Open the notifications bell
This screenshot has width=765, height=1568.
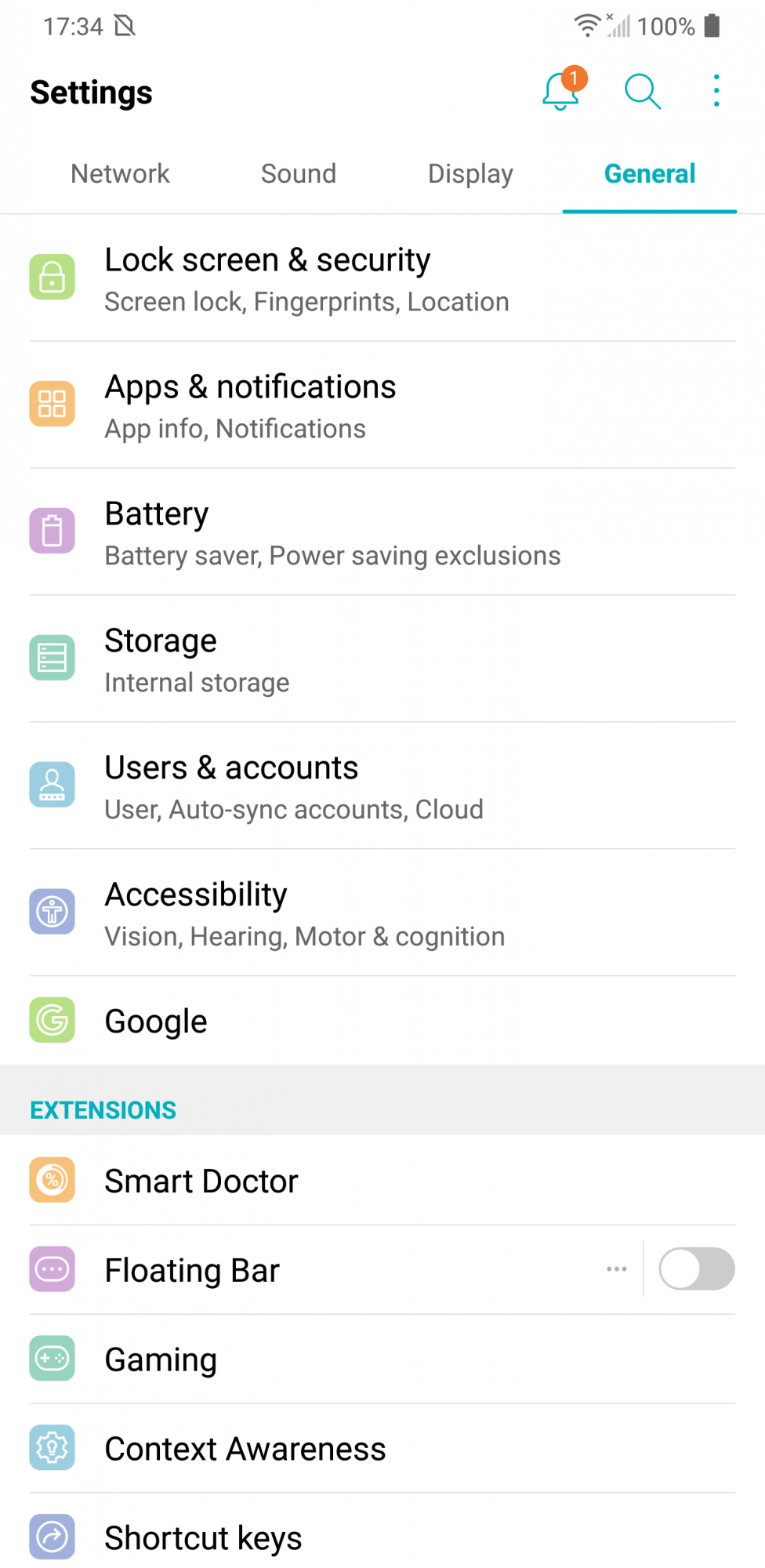click(561, 92)
